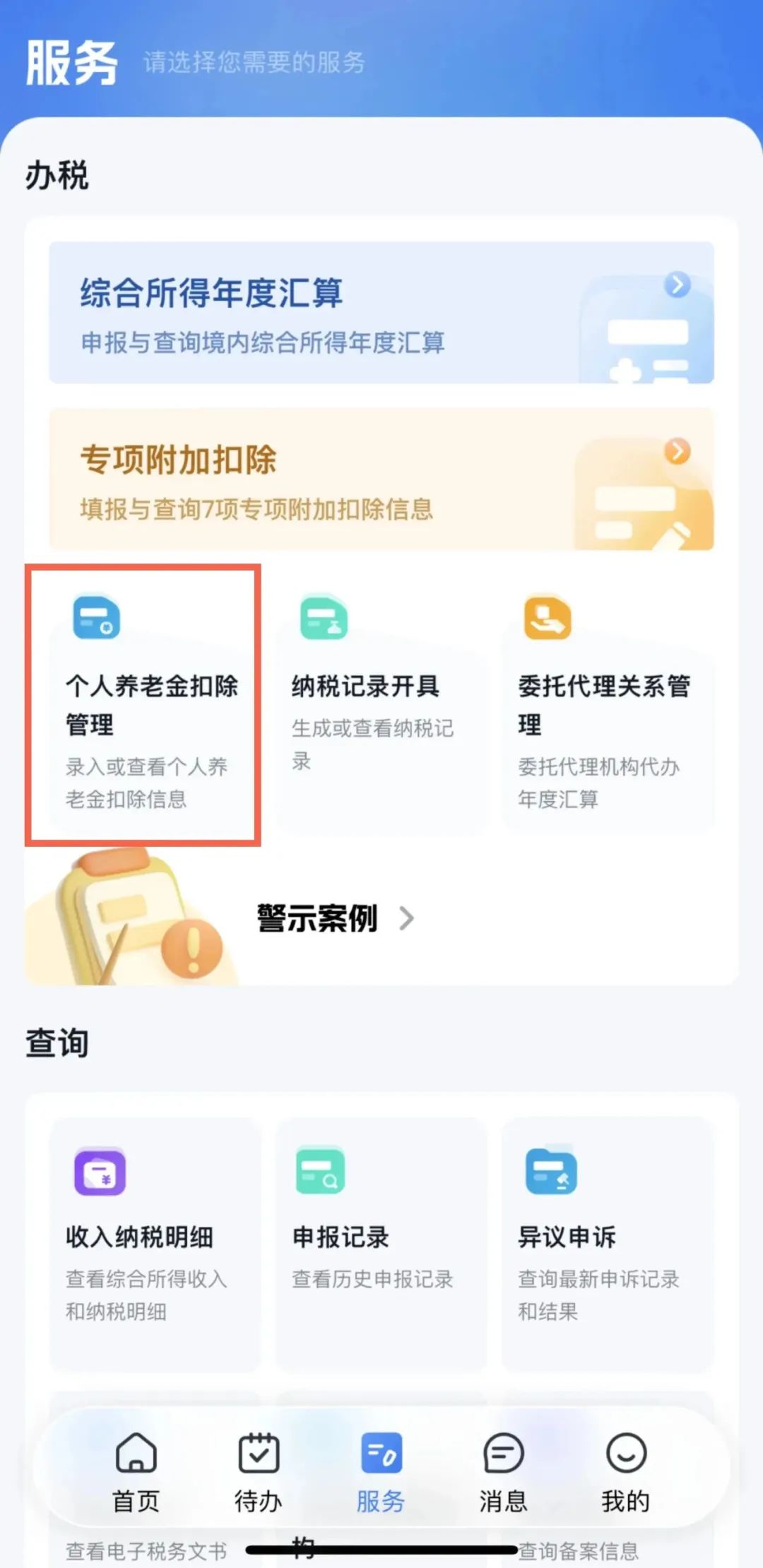Viewport: 763px width, 1568px height.
Task: Open the 专项附加扣除 banner
Action: [381, 479]
